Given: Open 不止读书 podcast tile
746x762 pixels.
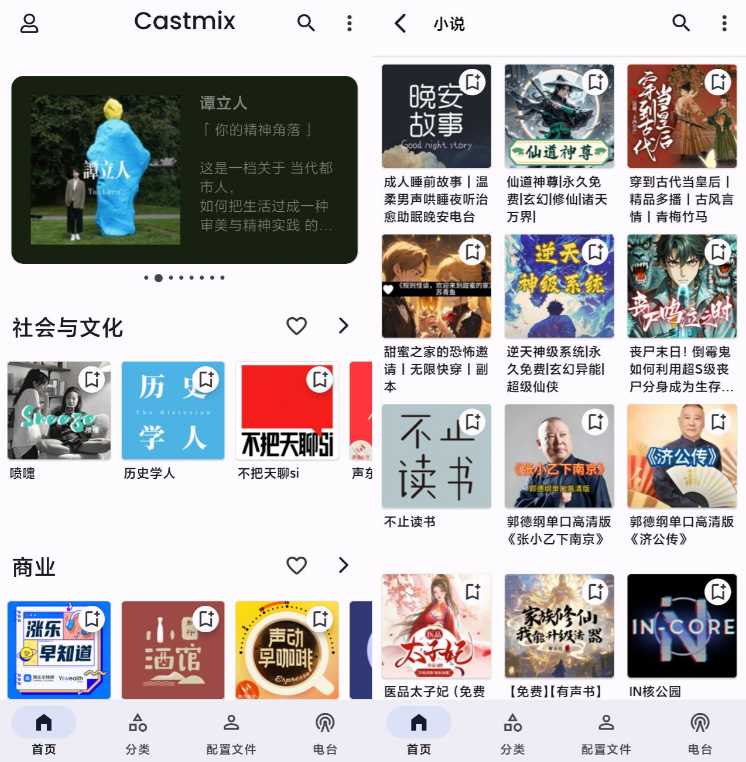Looking at the screenshot, I should coord(436,456).
